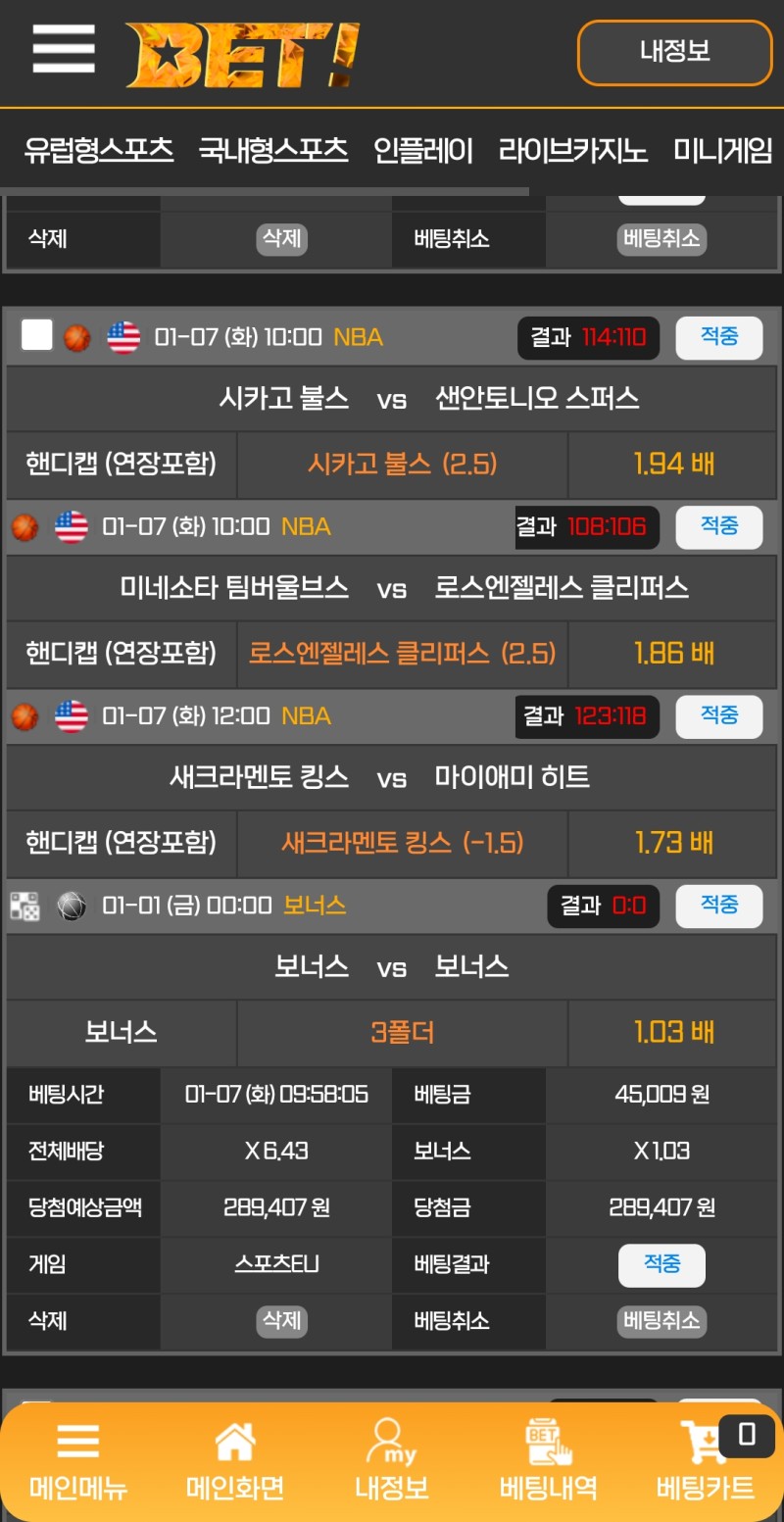This screenshot has height=1522, width=784.
Task: Tap 베팅취소 for the 01-07 09:58:05 bet
Action: pyautogui.click(x=661, y=1321)
